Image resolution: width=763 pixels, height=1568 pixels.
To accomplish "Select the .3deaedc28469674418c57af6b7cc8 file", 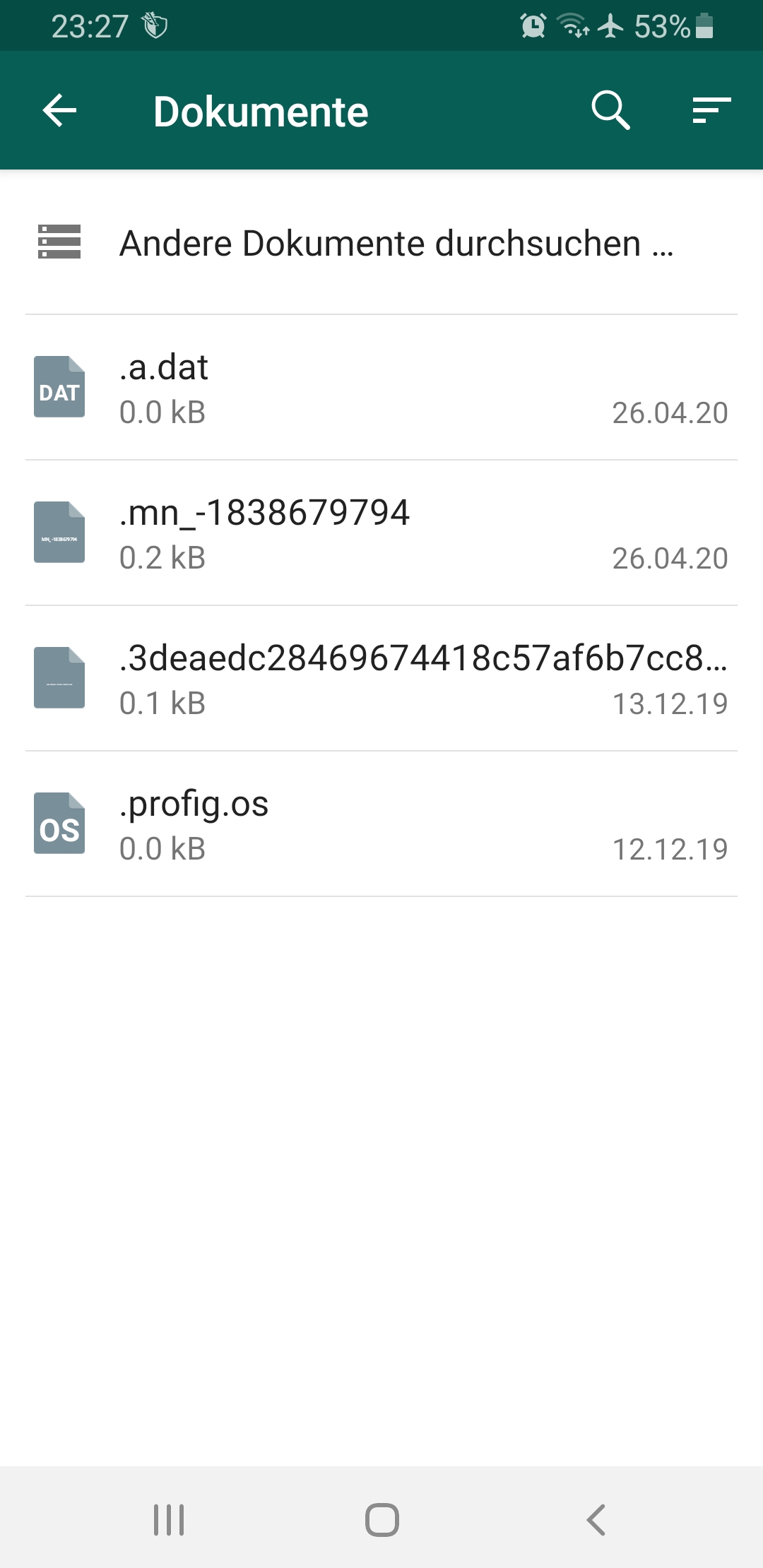I will coord(381,679).
